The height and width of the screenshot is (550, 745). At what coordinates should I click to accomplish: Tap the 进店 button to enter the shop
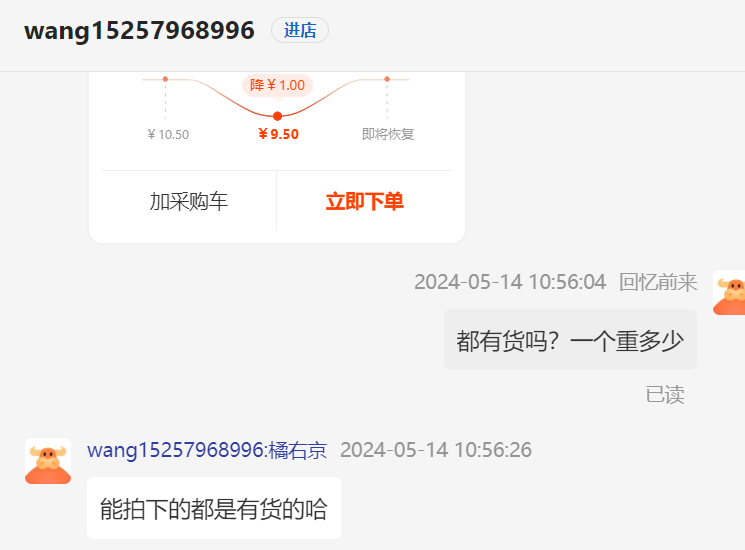click(x=299, y=30)
